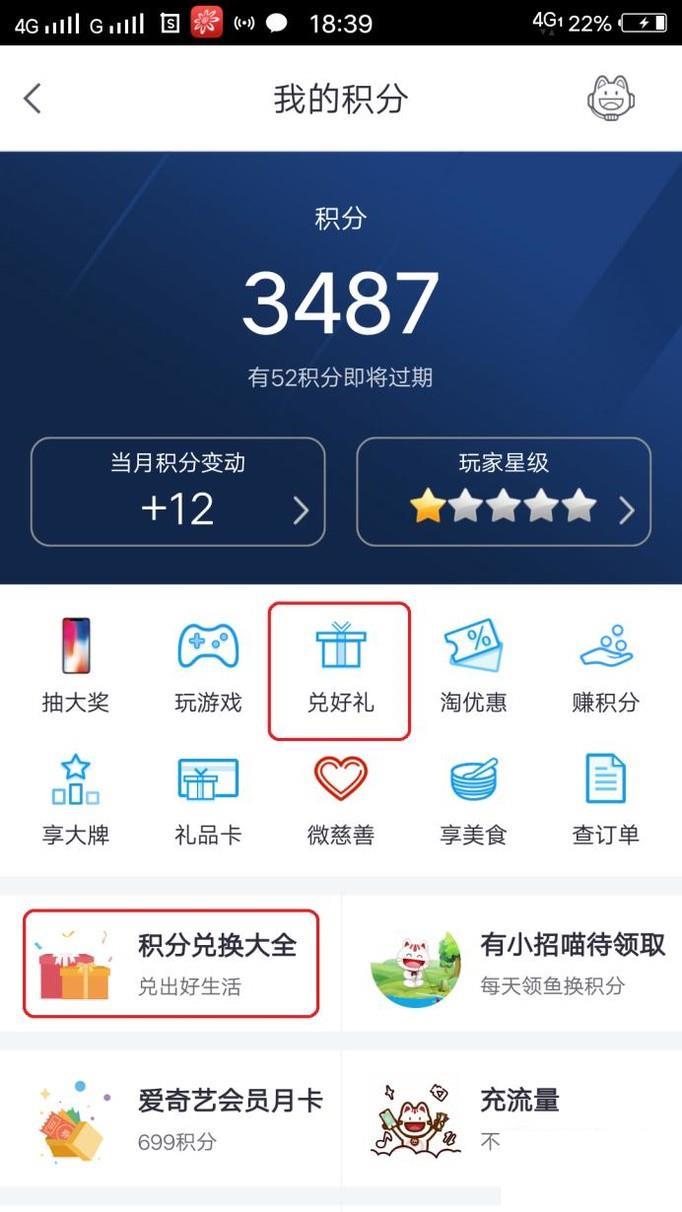Open 享美食 food section
Viewport: 682px width, 1212px height.
click(x=473, y=799)
